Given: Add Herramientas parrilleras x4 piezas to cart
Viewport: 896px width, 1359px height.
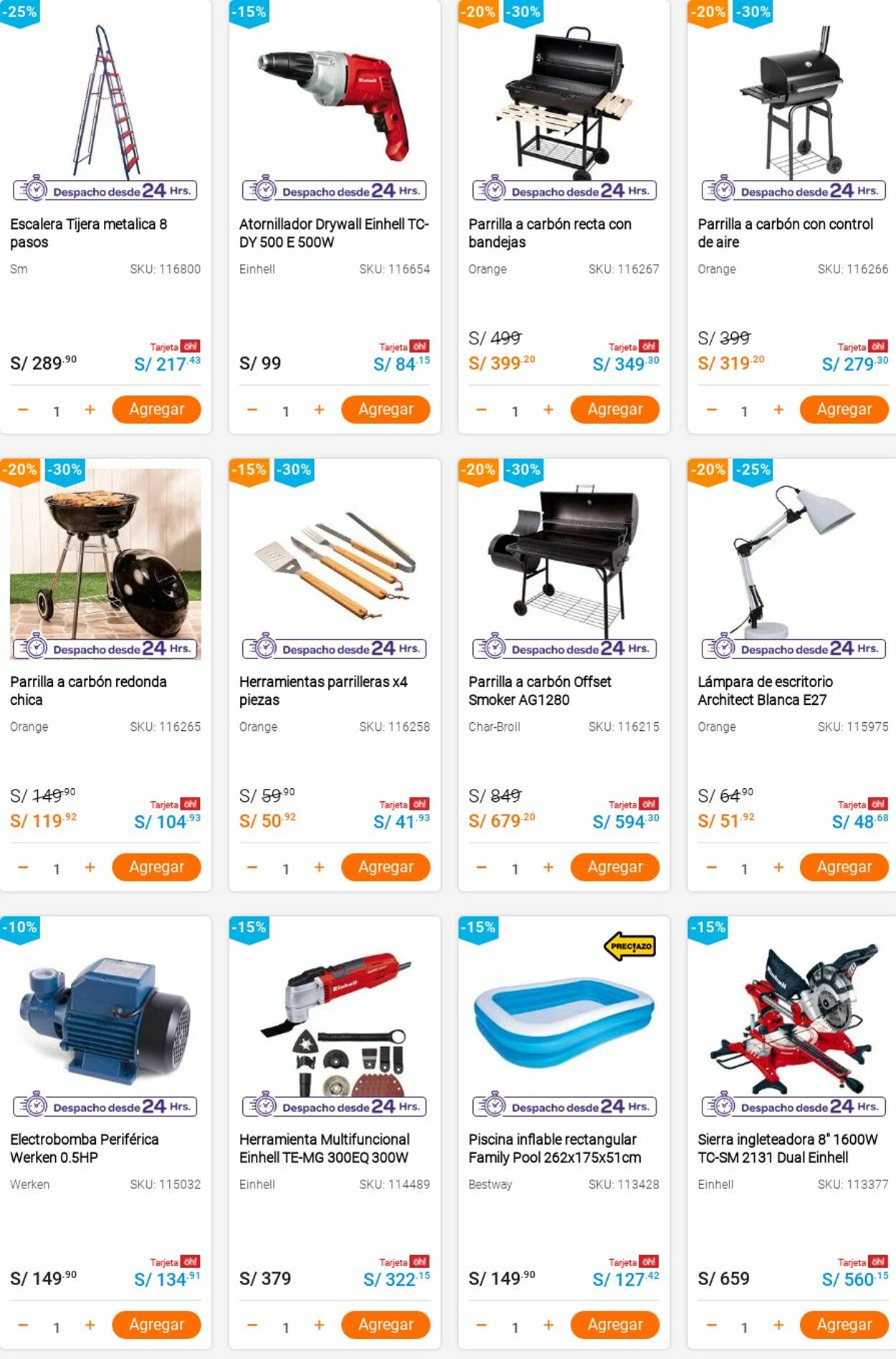Looking at the screenshot, I should 386,867.
